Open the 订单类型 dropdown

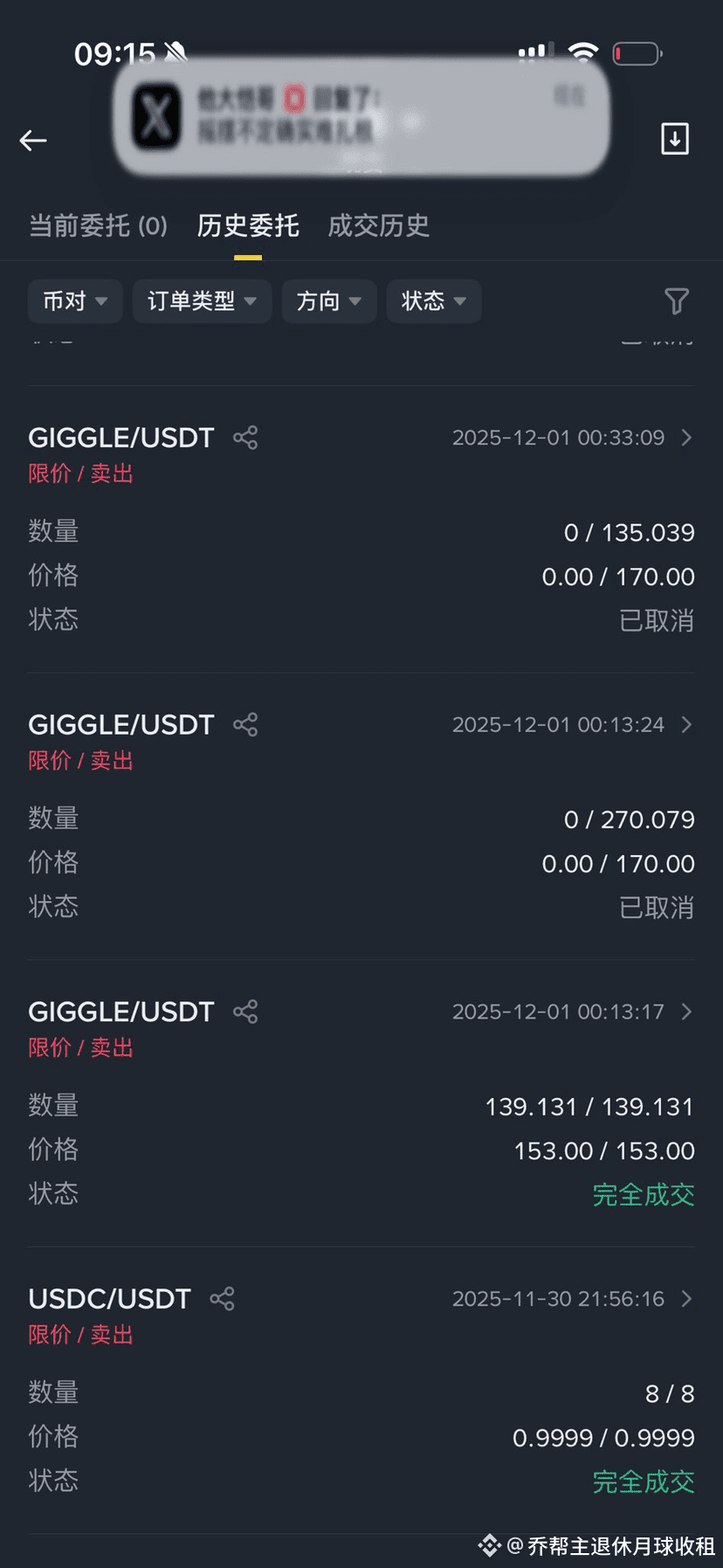tap(202, 301)
